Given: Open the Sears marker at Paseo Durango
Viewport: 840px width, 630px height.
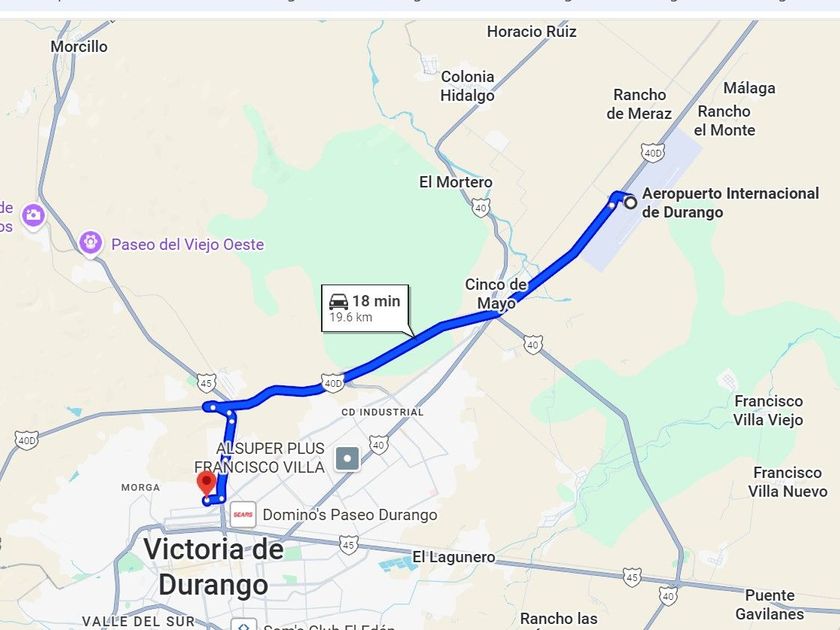Looking at the screenshot, I should [243, 515].
